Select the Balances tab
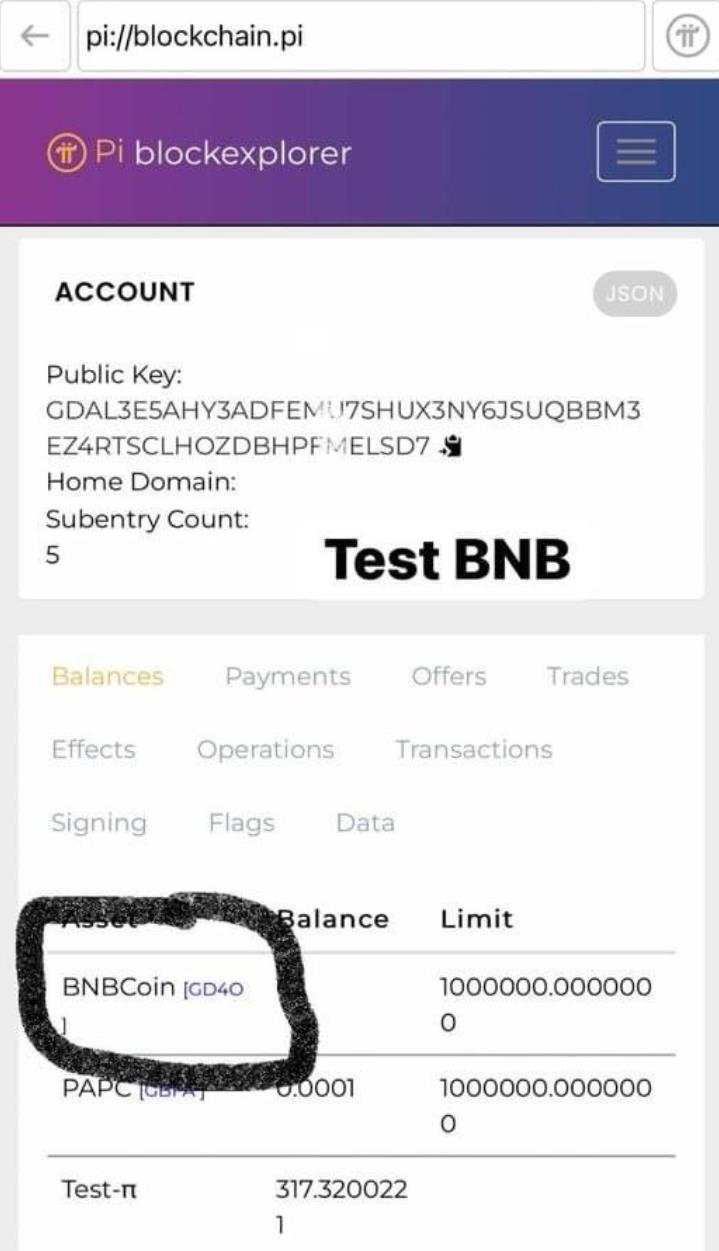This screenshot has width=719, height=1251. tap(107, 677)
